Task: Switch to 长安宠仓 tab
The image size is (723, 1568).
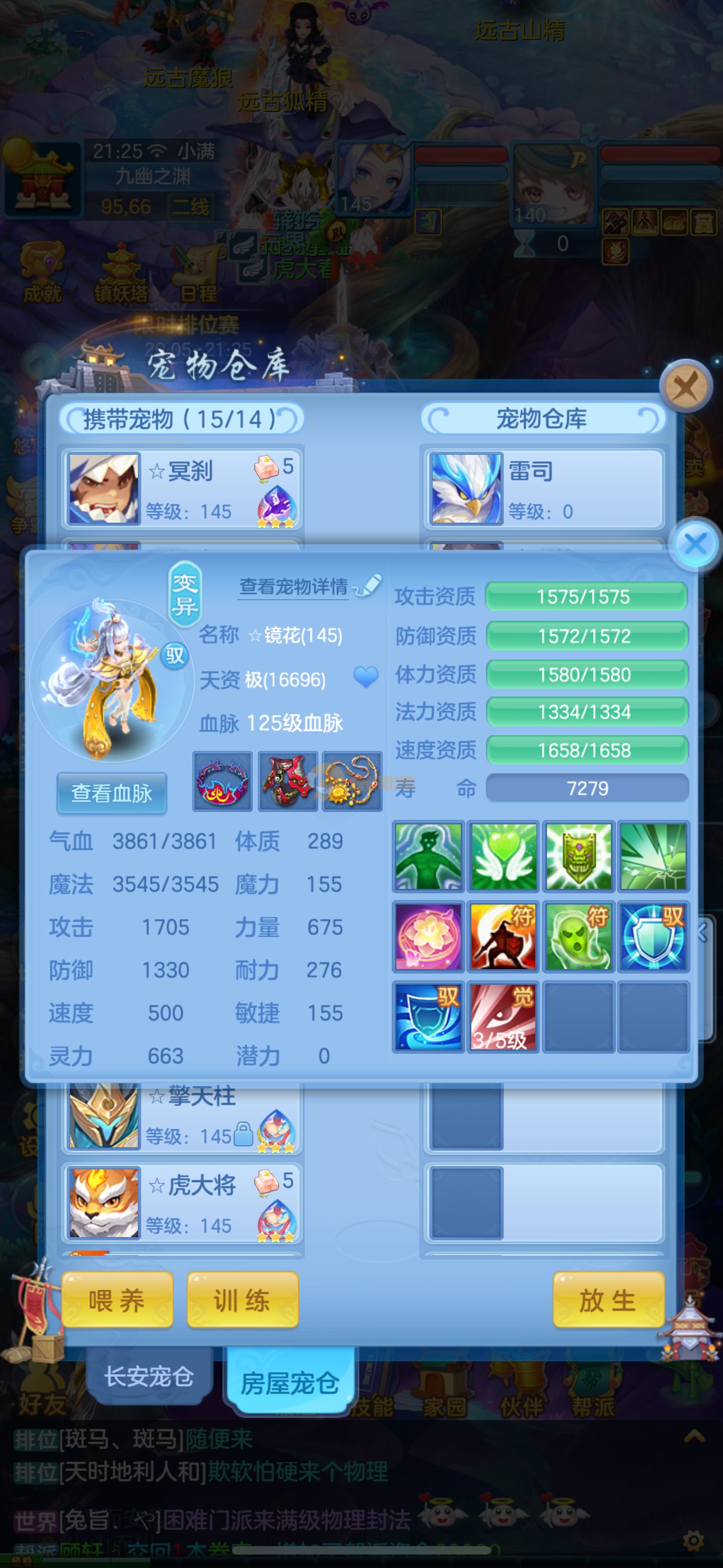Action: click(x=149, y=1377)
